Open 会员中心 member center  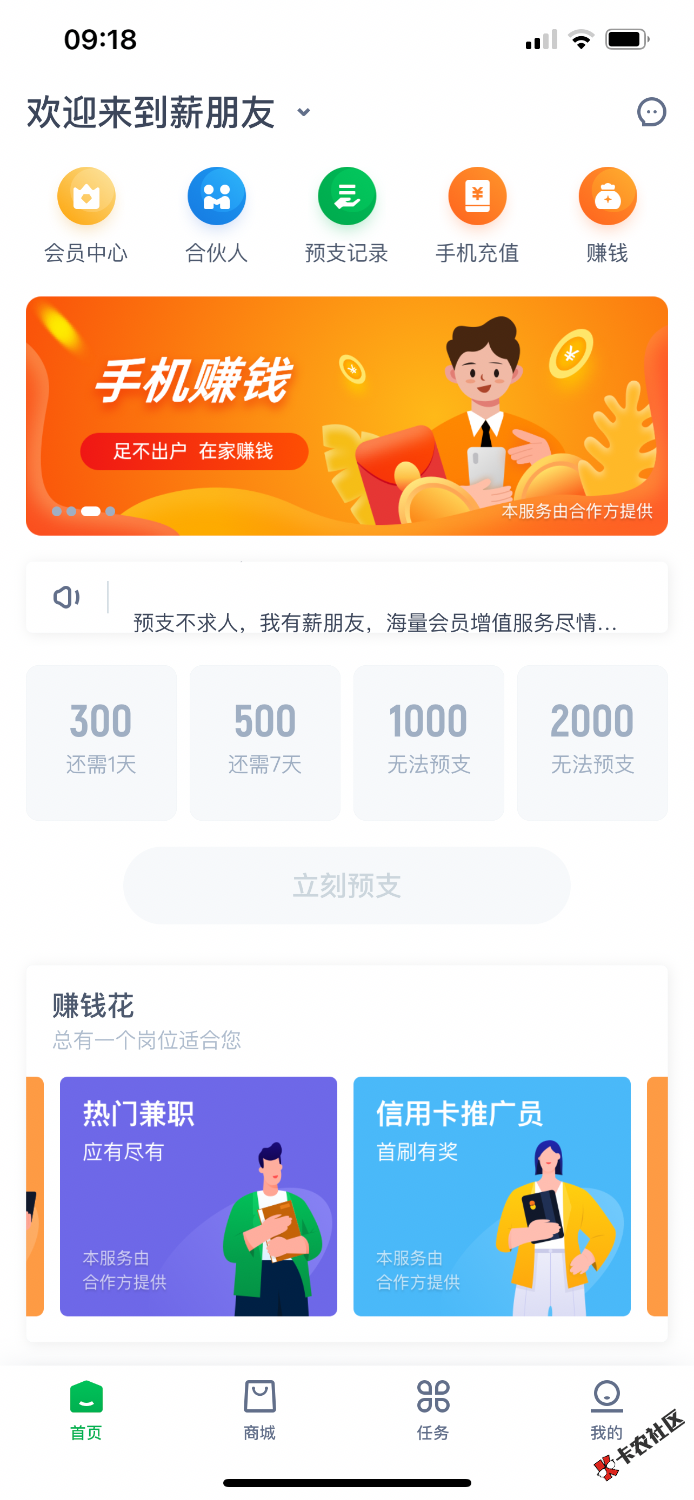(86, 214)
